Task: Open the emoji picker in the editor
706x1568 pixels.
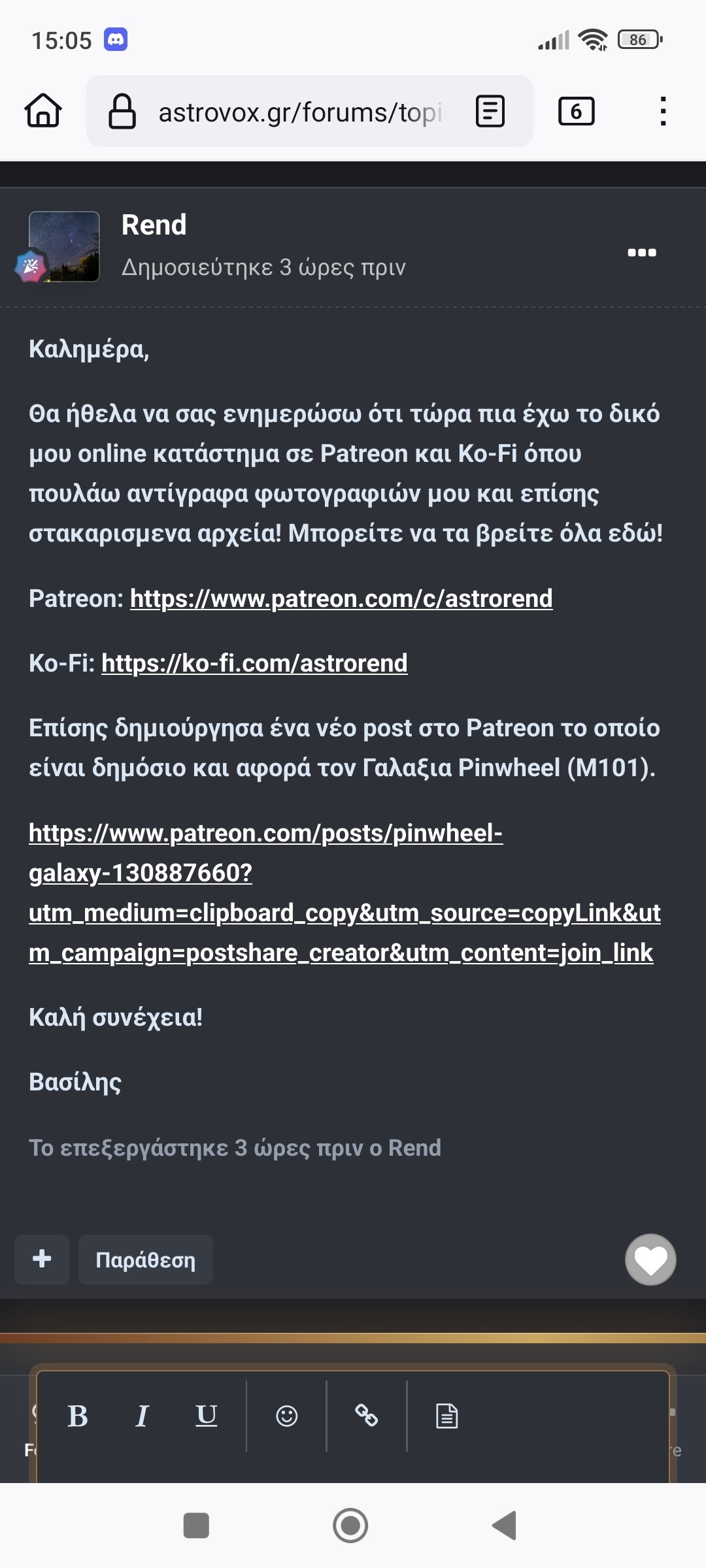Action: [286, 1416]
